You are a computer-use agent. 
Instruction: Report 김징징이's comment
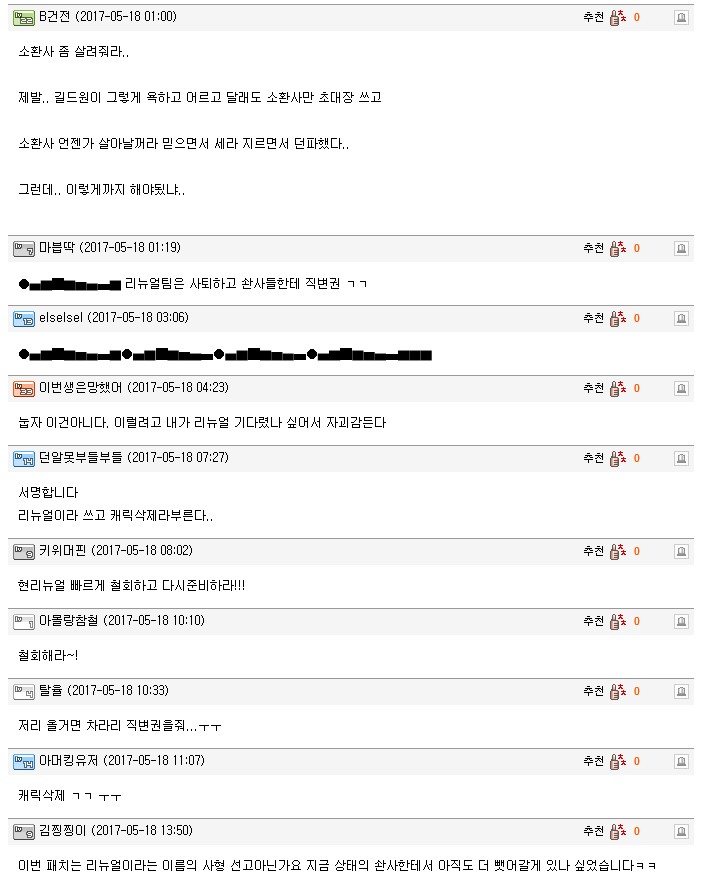point(681,831)
